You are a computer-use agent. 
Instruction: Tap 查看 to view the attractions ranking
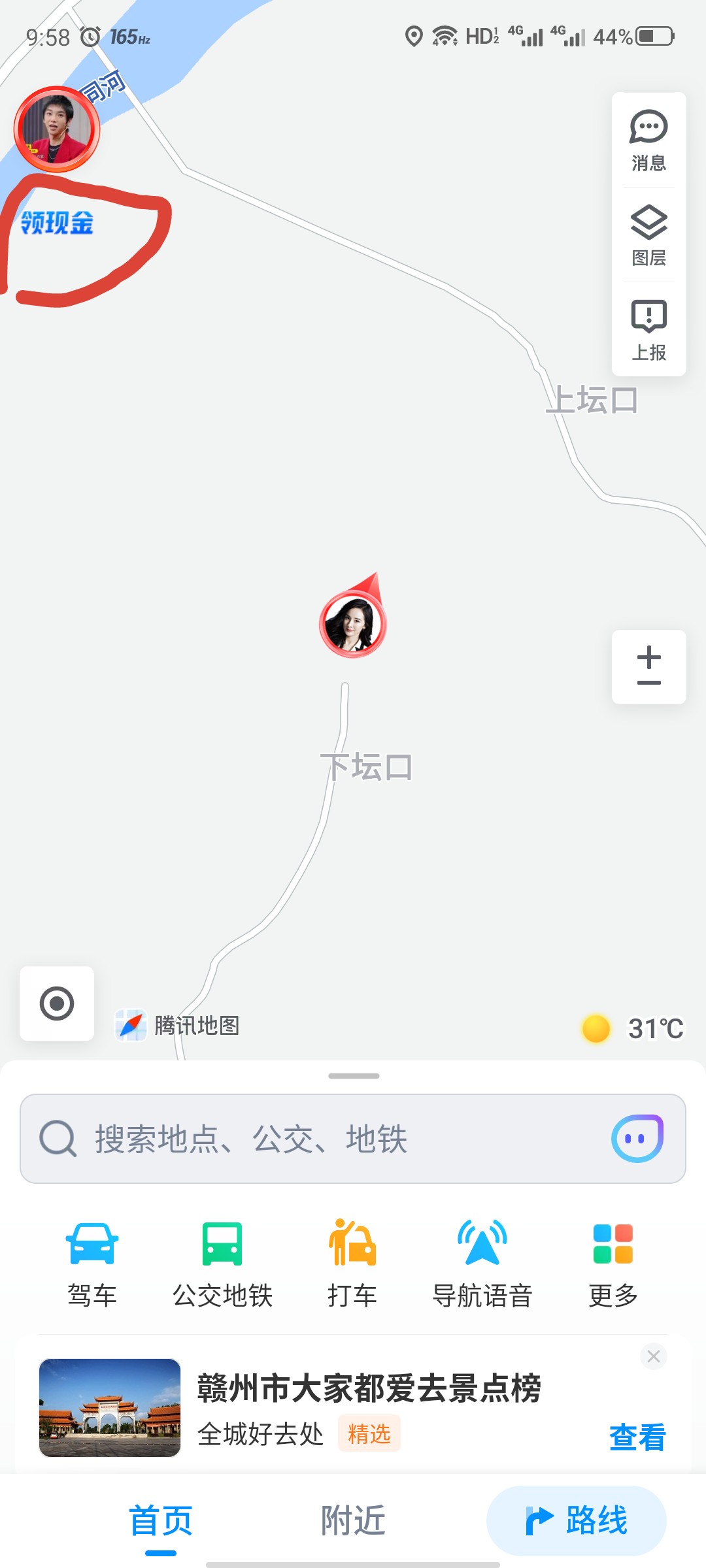click(637, 1437)
